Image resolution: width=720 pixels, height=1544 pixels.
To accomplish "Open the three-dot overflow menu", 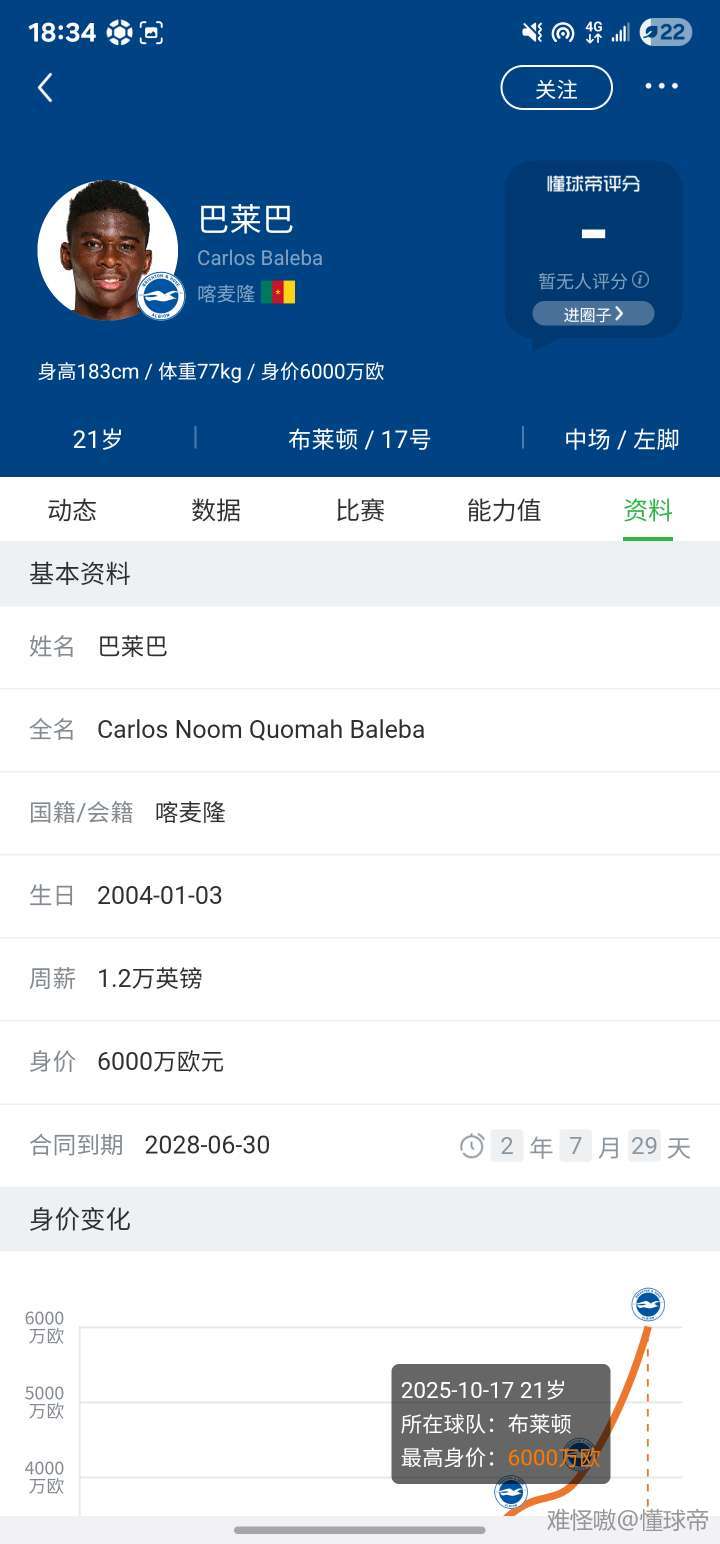I will (661, 87).
